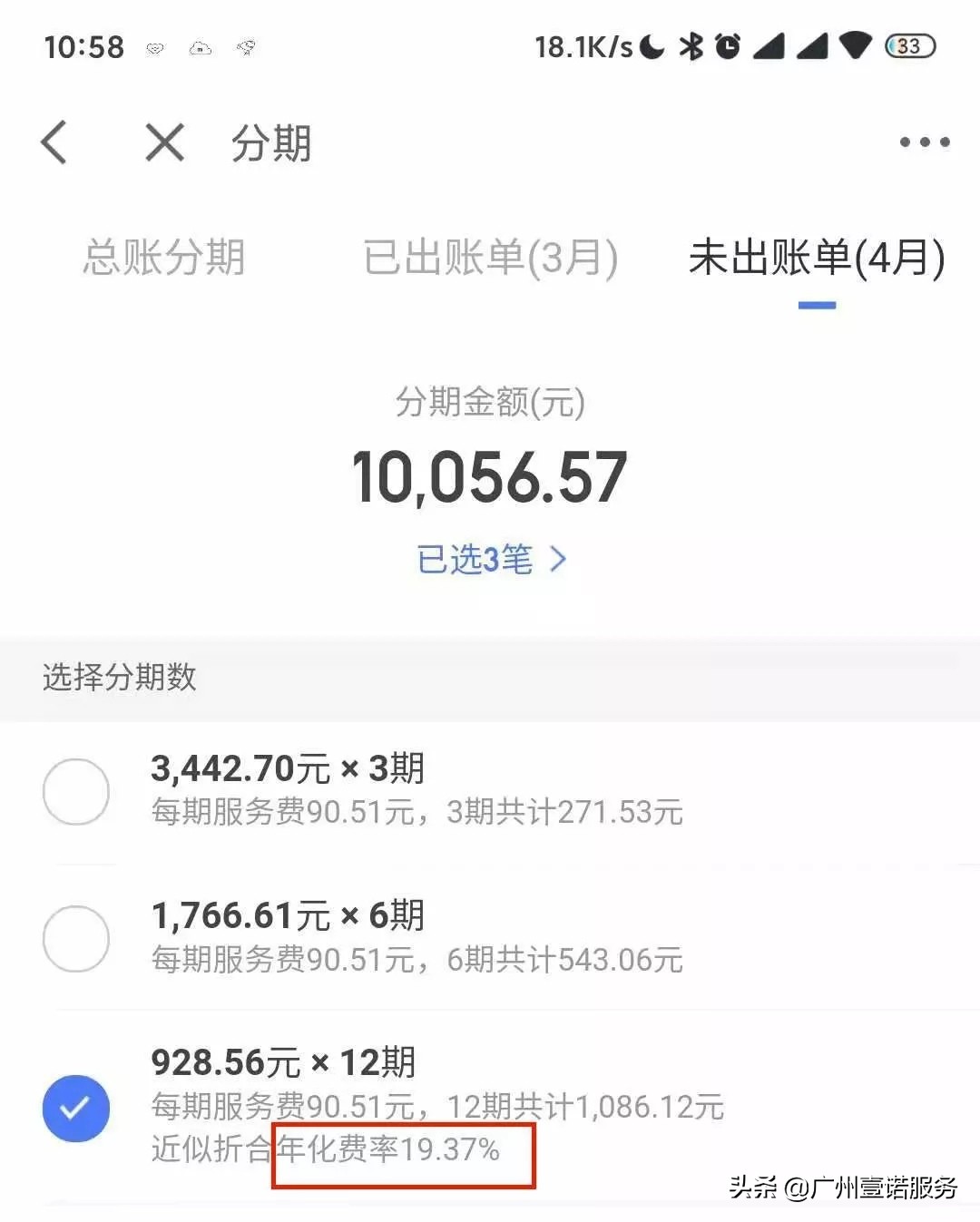Select the 3,442.70元 × 3期 installment option
The height and width of the screenshot is (1222, 980).
pos(77,791)
